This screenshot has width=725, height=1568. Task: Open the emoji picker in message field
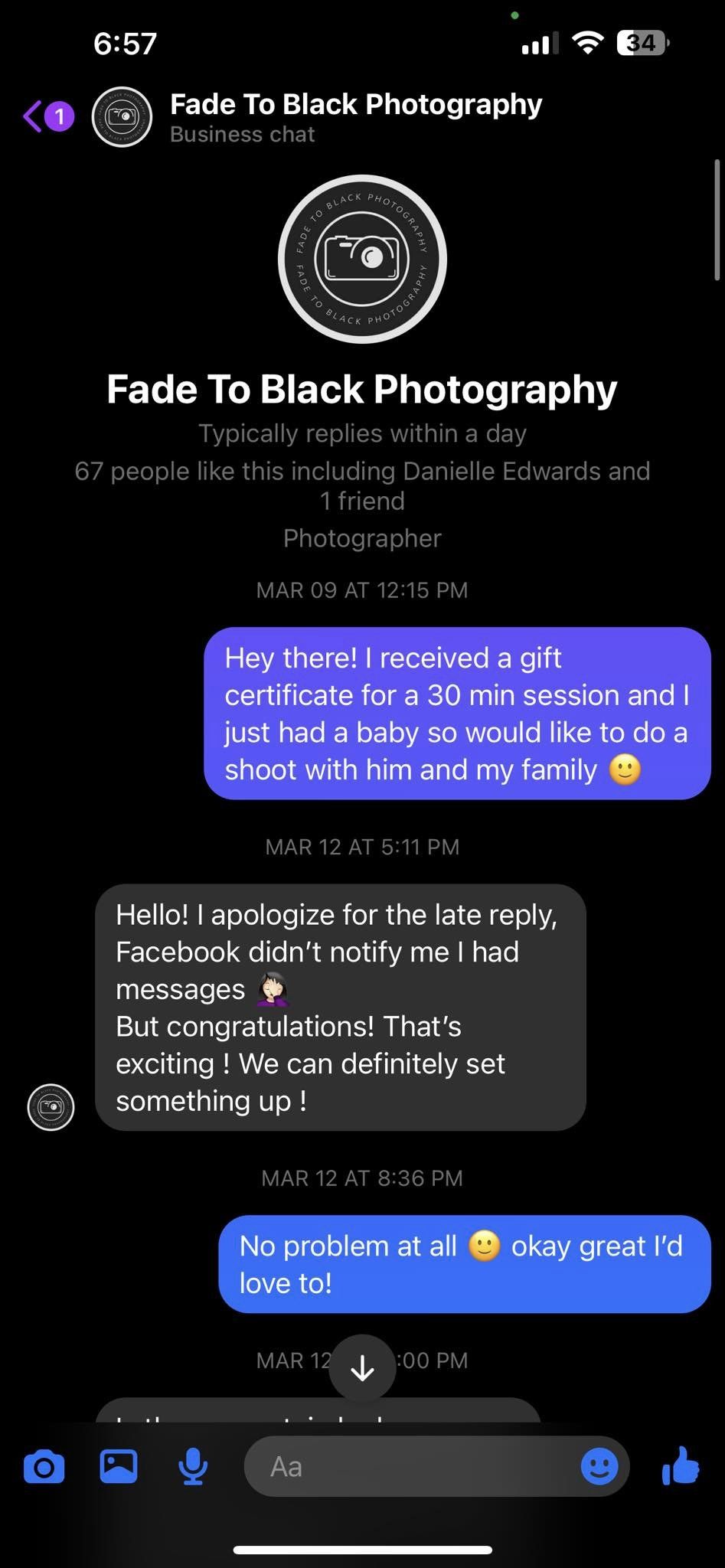click(599, 1467)
